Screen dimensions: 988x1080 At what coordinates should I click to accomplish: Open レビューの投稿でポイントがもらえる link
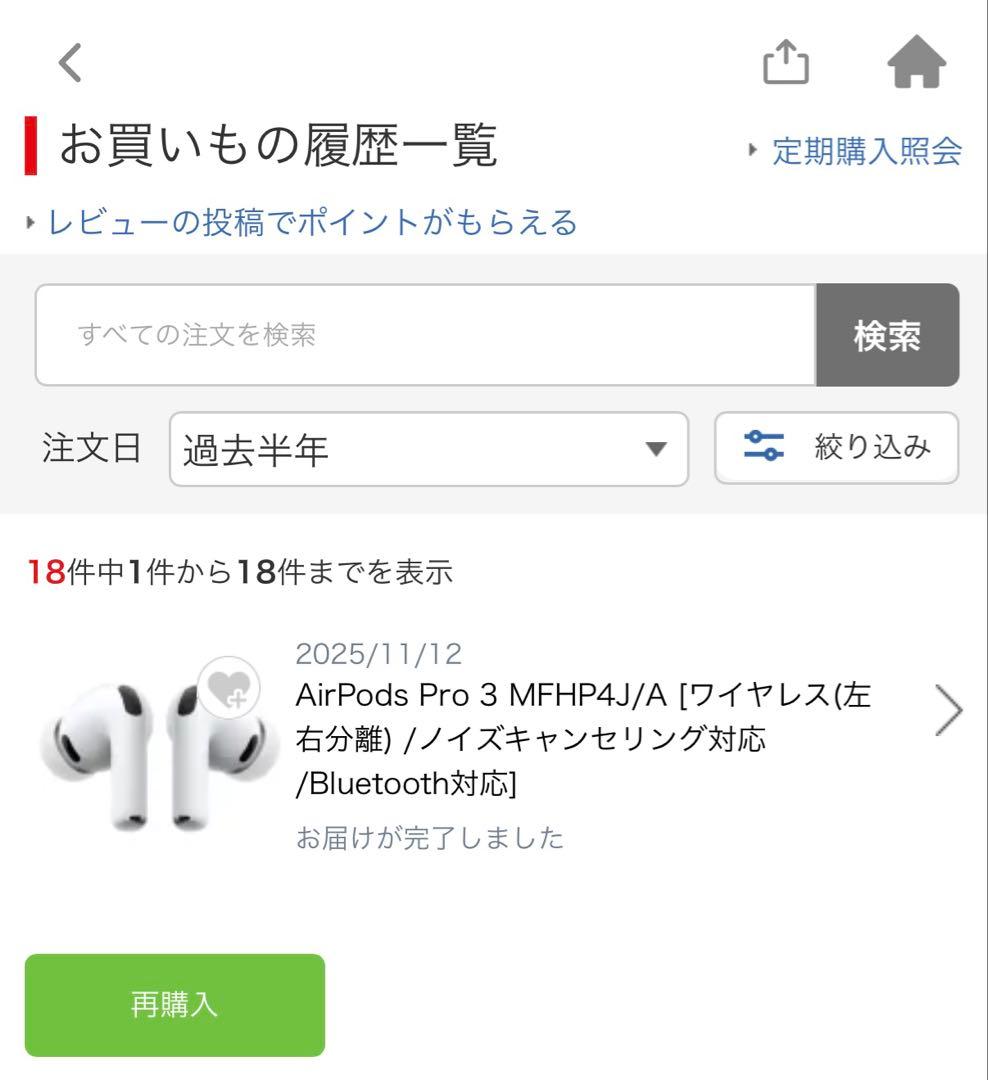click(312, 222)
